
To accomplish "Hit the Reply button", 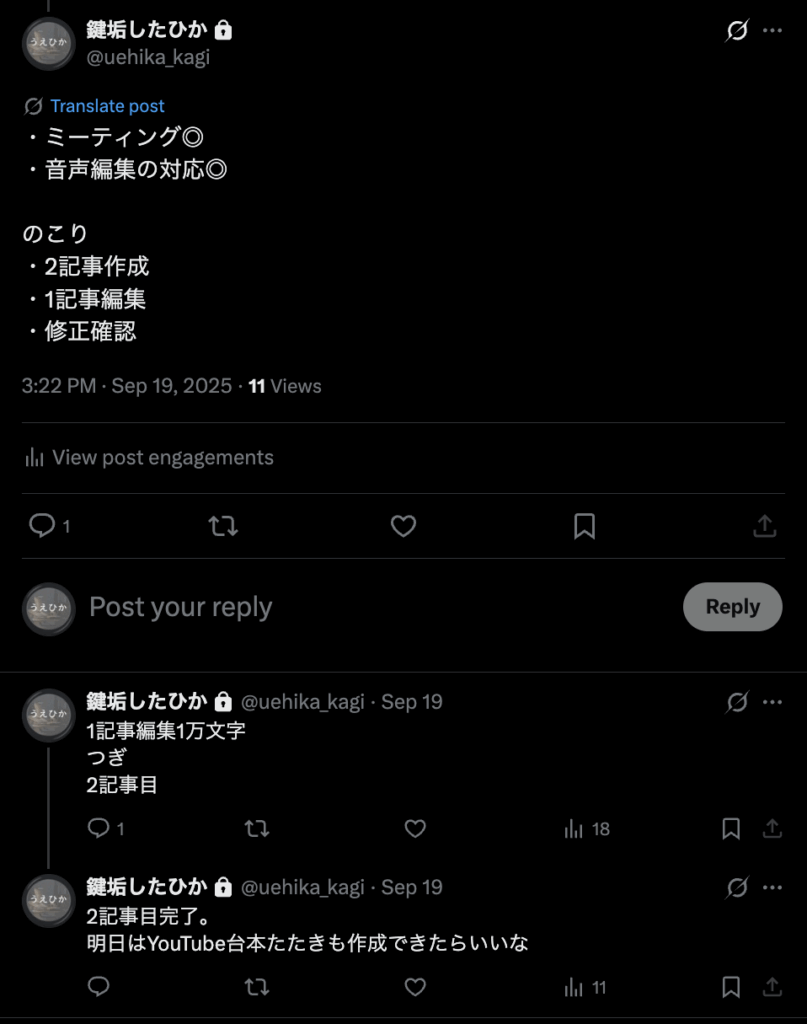I will click(x=732, y=607).
